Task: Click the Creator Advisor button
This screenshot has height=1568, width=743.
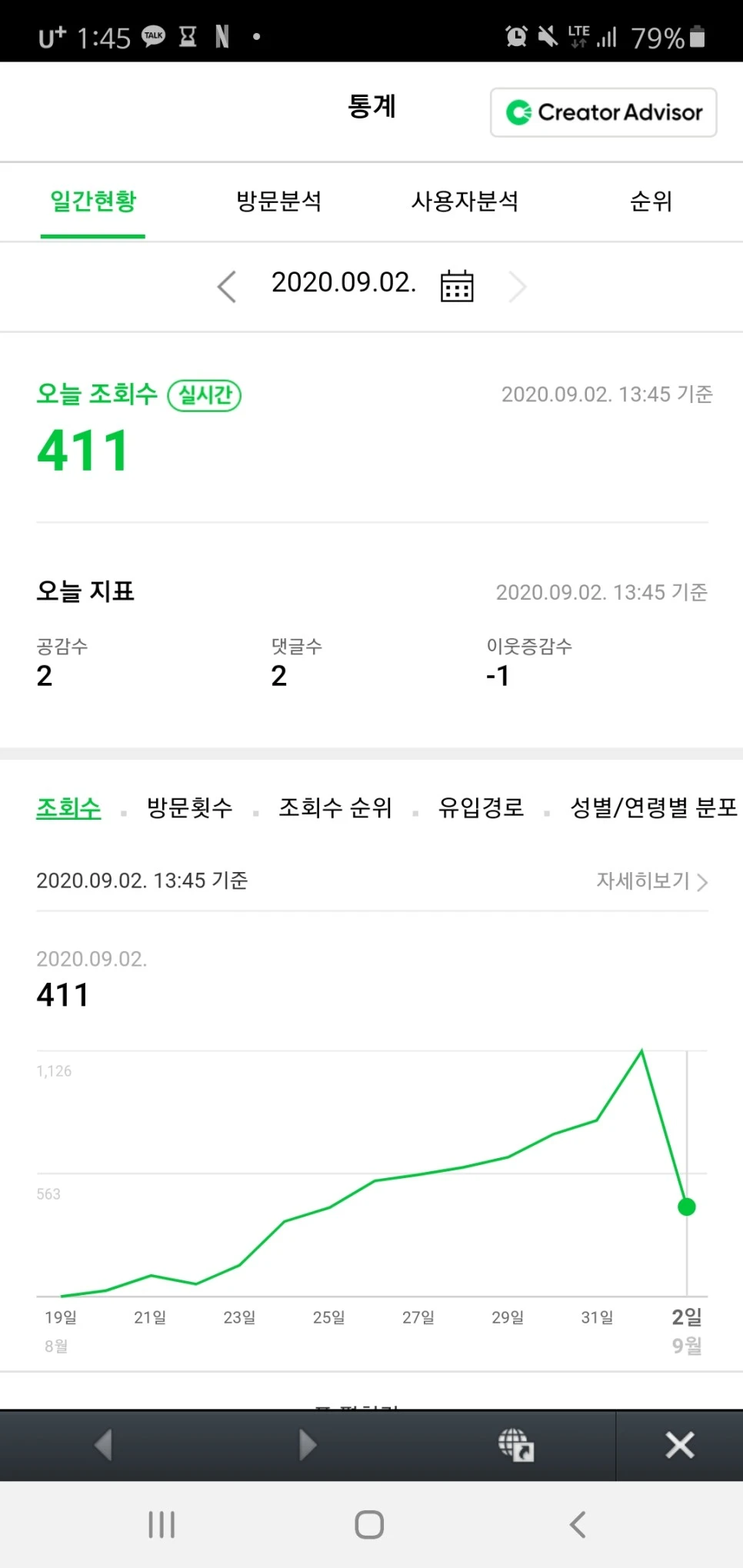Action: pos(603,112)
